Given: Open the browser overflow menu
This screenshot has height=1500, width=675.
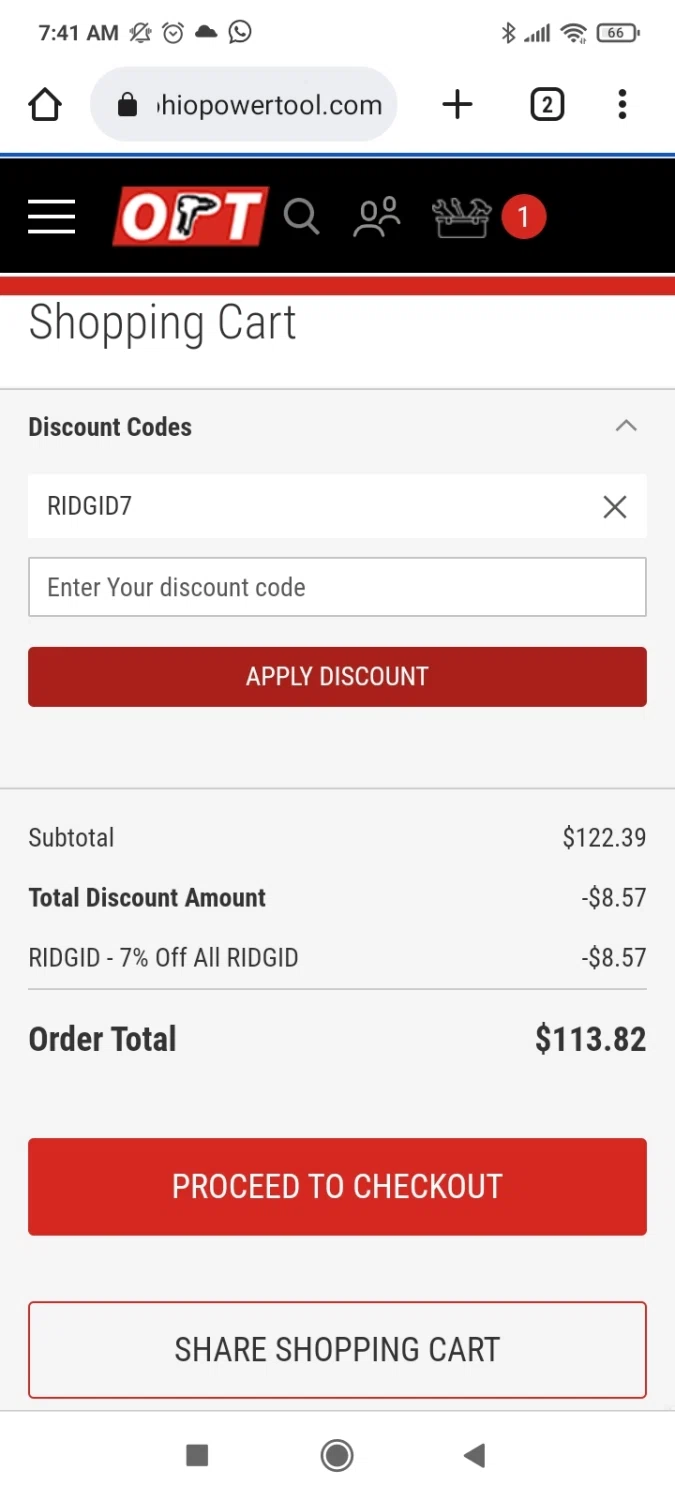Looking at the screenshot, I should (622, 105).
